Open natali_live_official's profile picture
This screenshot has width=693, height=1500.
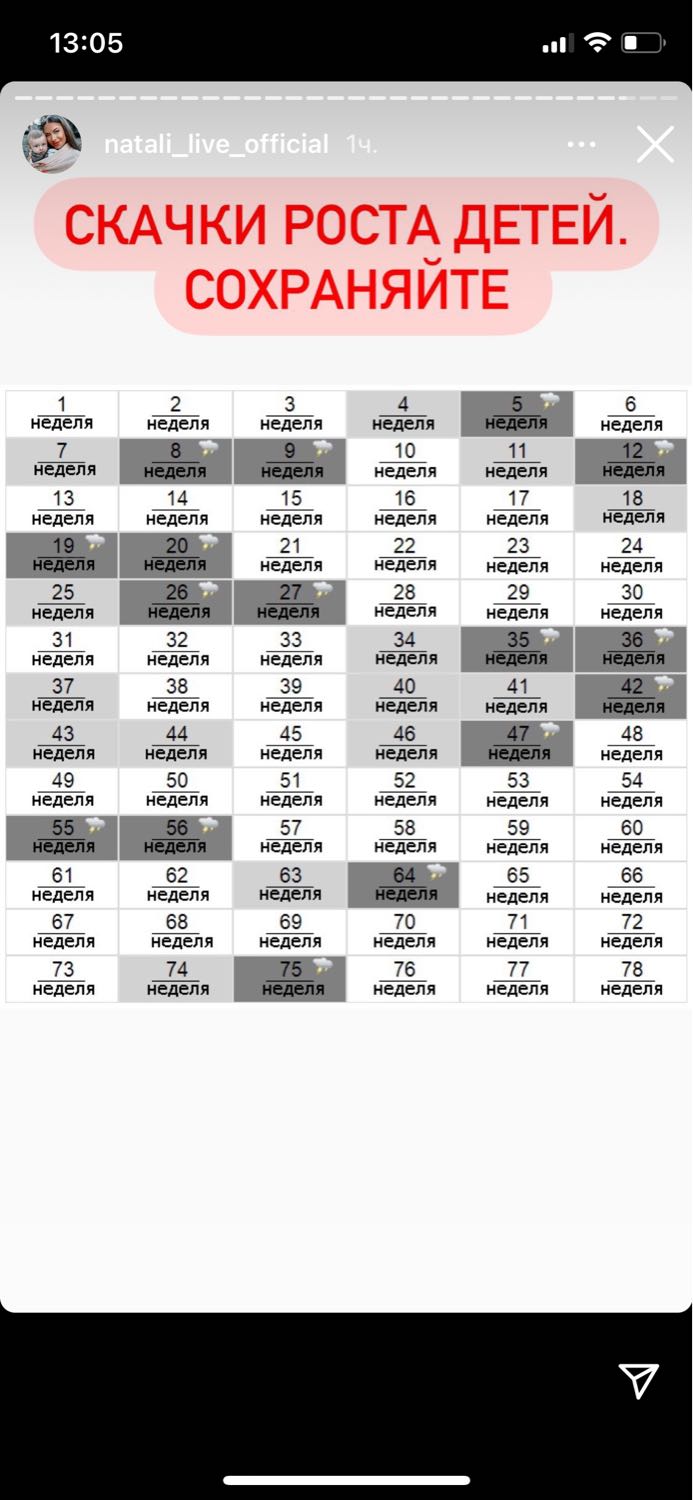pos(52,144)
